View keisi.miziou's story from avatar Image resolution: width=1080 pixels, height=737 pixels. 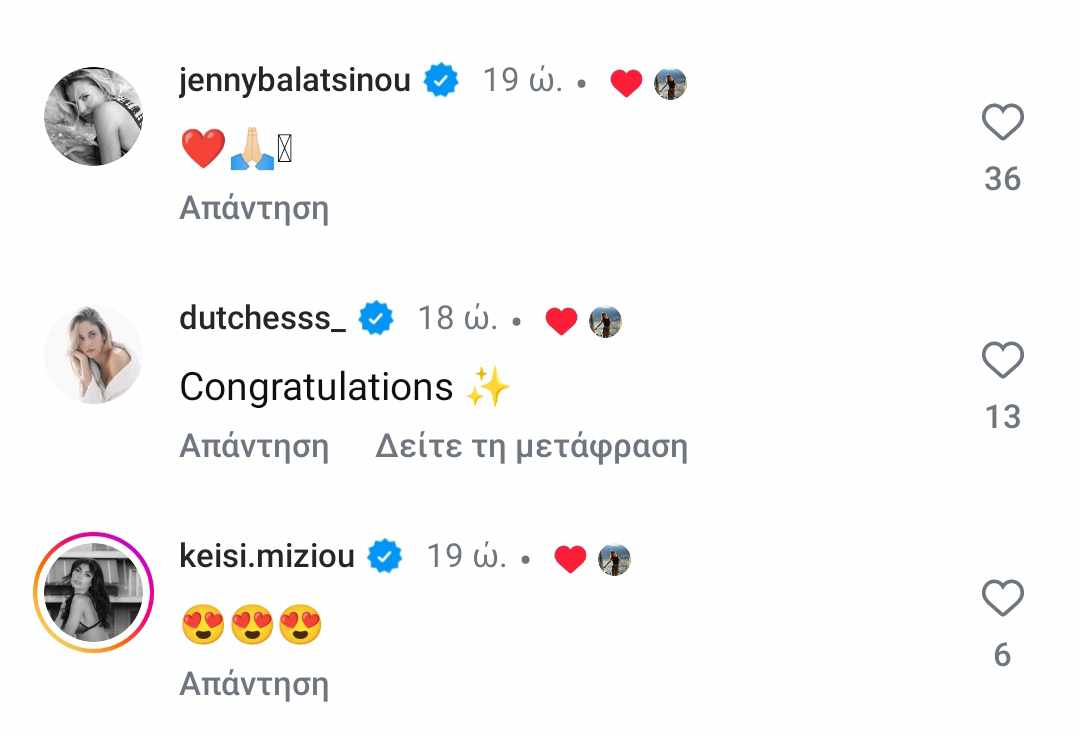[x=93, y=593]
